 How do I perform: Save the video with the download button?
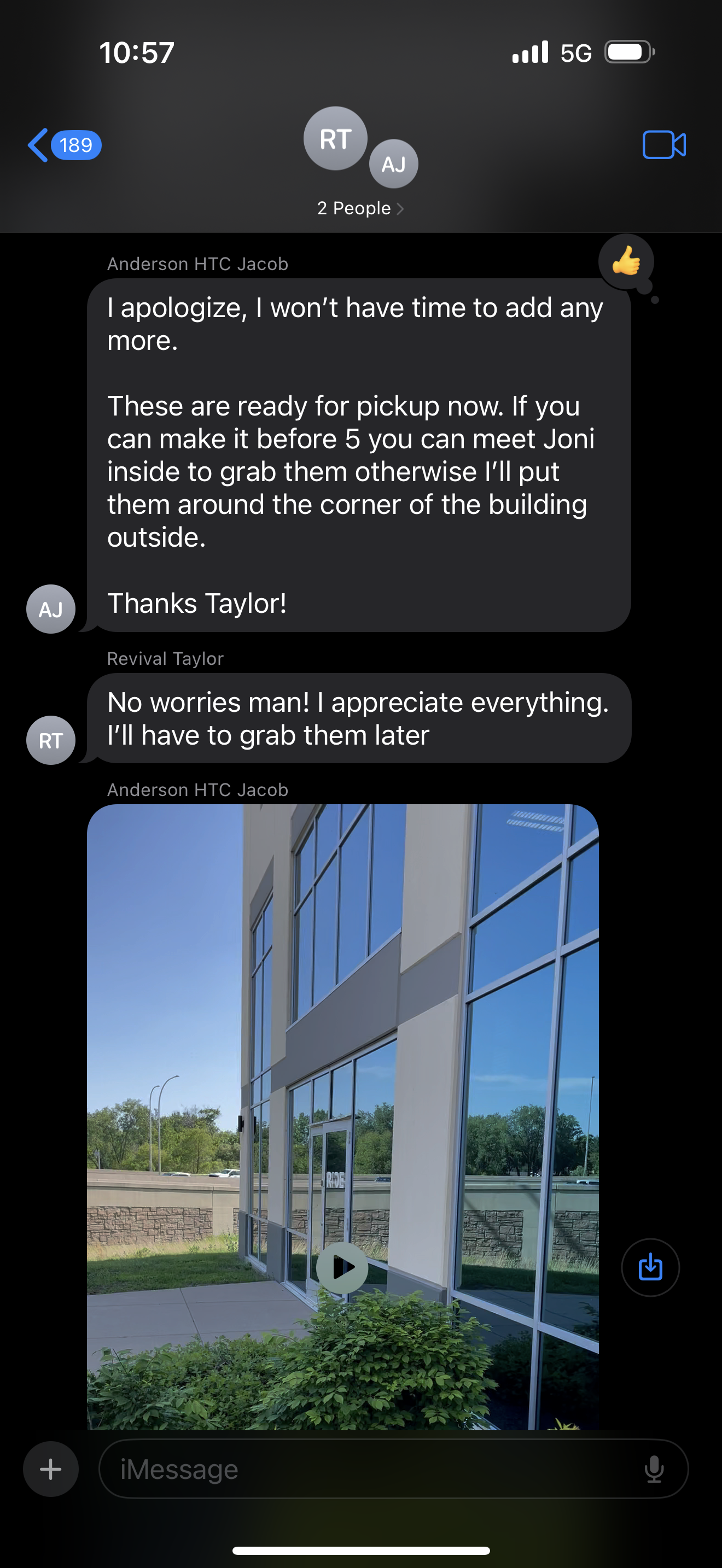click(x=650, y=1267)
